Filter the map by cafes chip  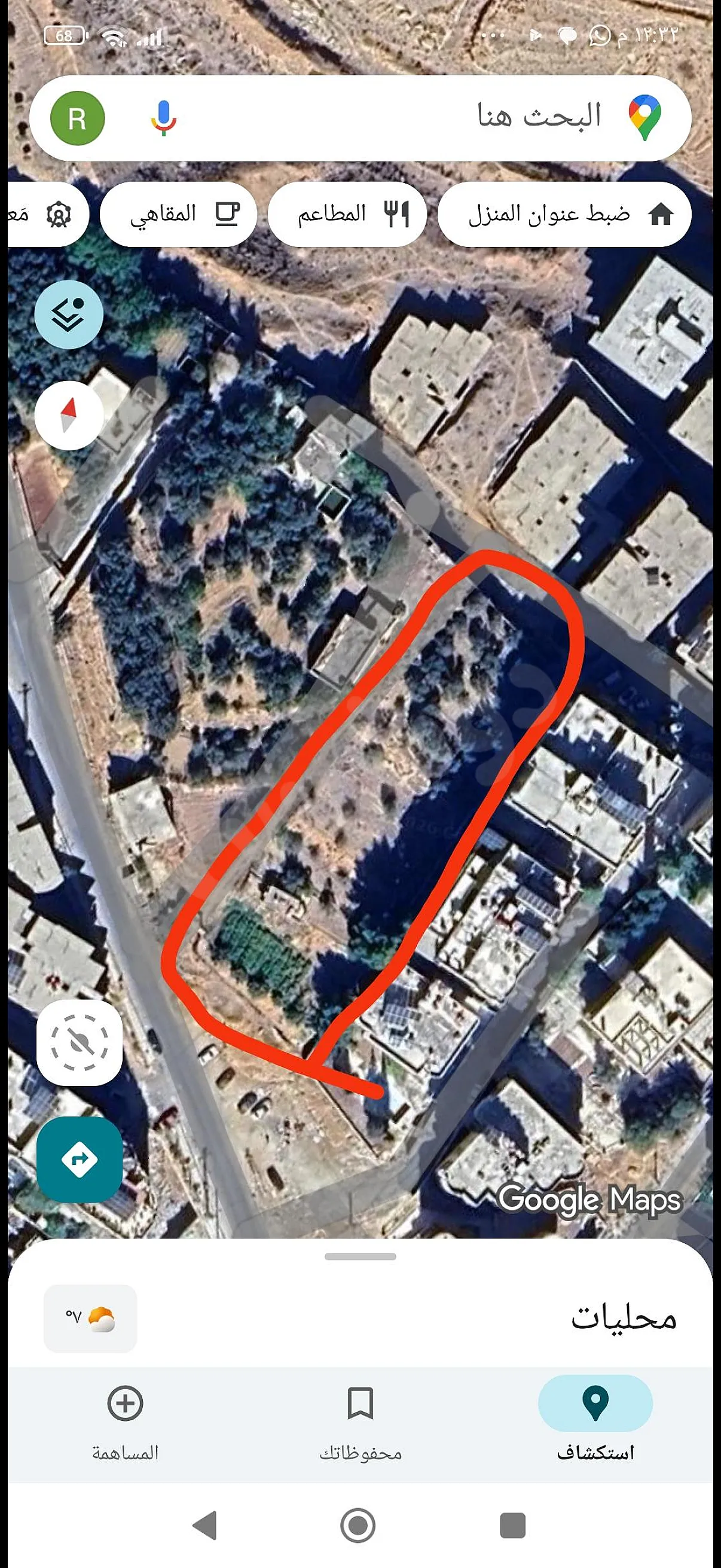(178, 214)
